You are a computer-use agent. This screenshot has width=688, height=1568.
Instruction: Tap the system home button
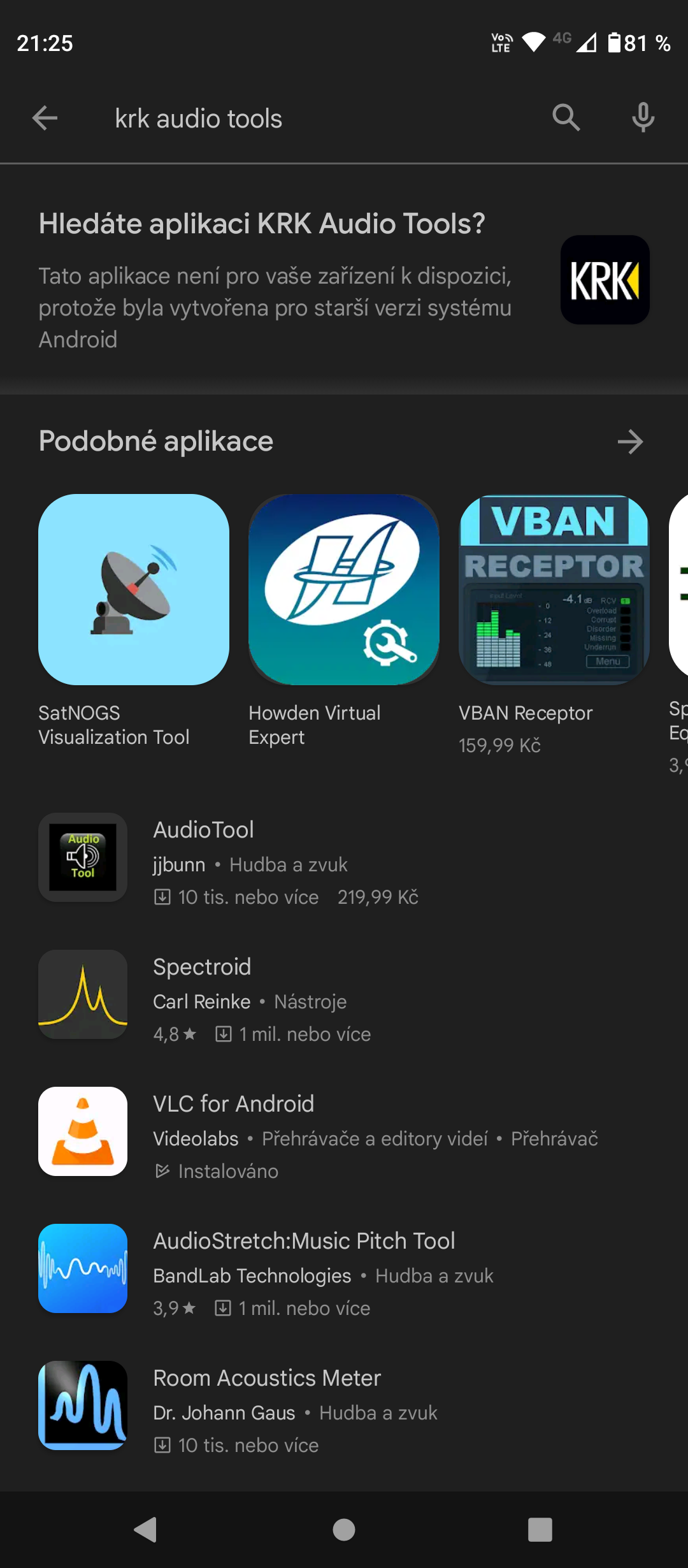click(344, 1529)
